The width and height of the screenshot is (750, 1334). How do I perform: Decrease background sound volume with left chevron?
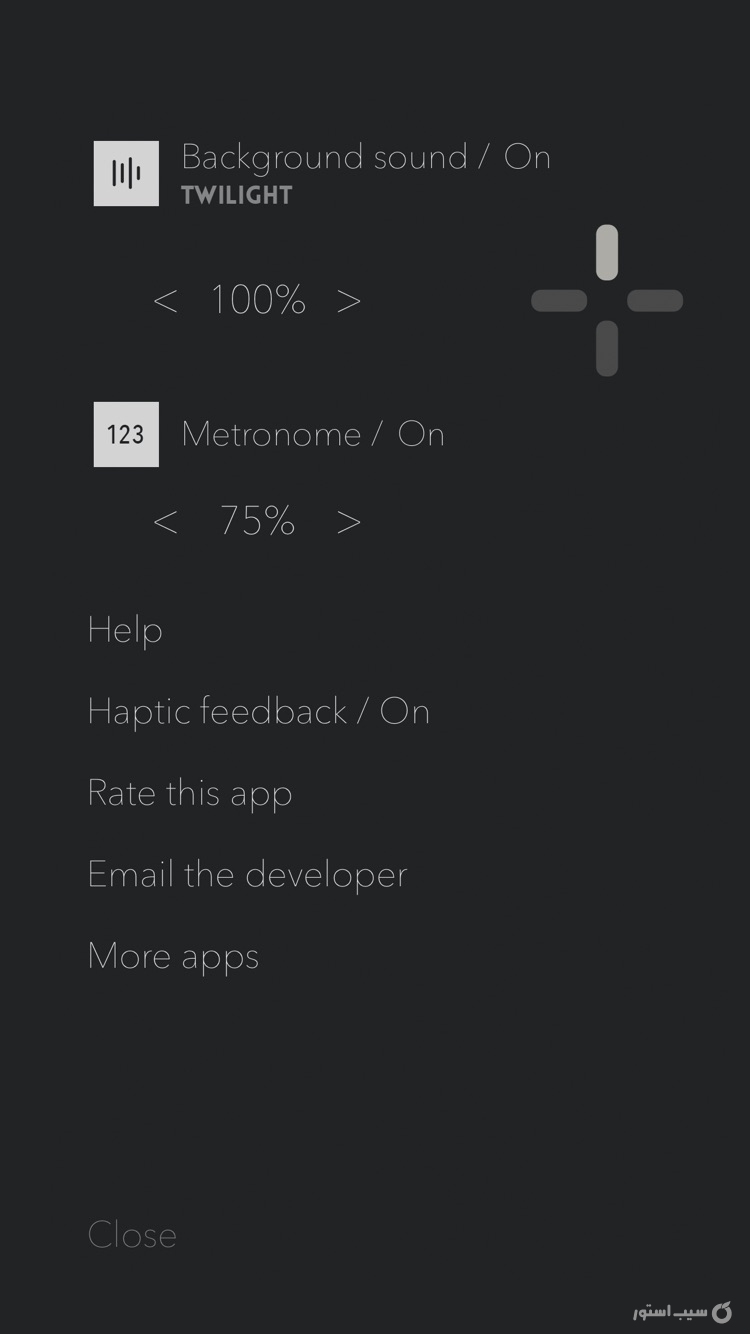click(x=165, y=301)
